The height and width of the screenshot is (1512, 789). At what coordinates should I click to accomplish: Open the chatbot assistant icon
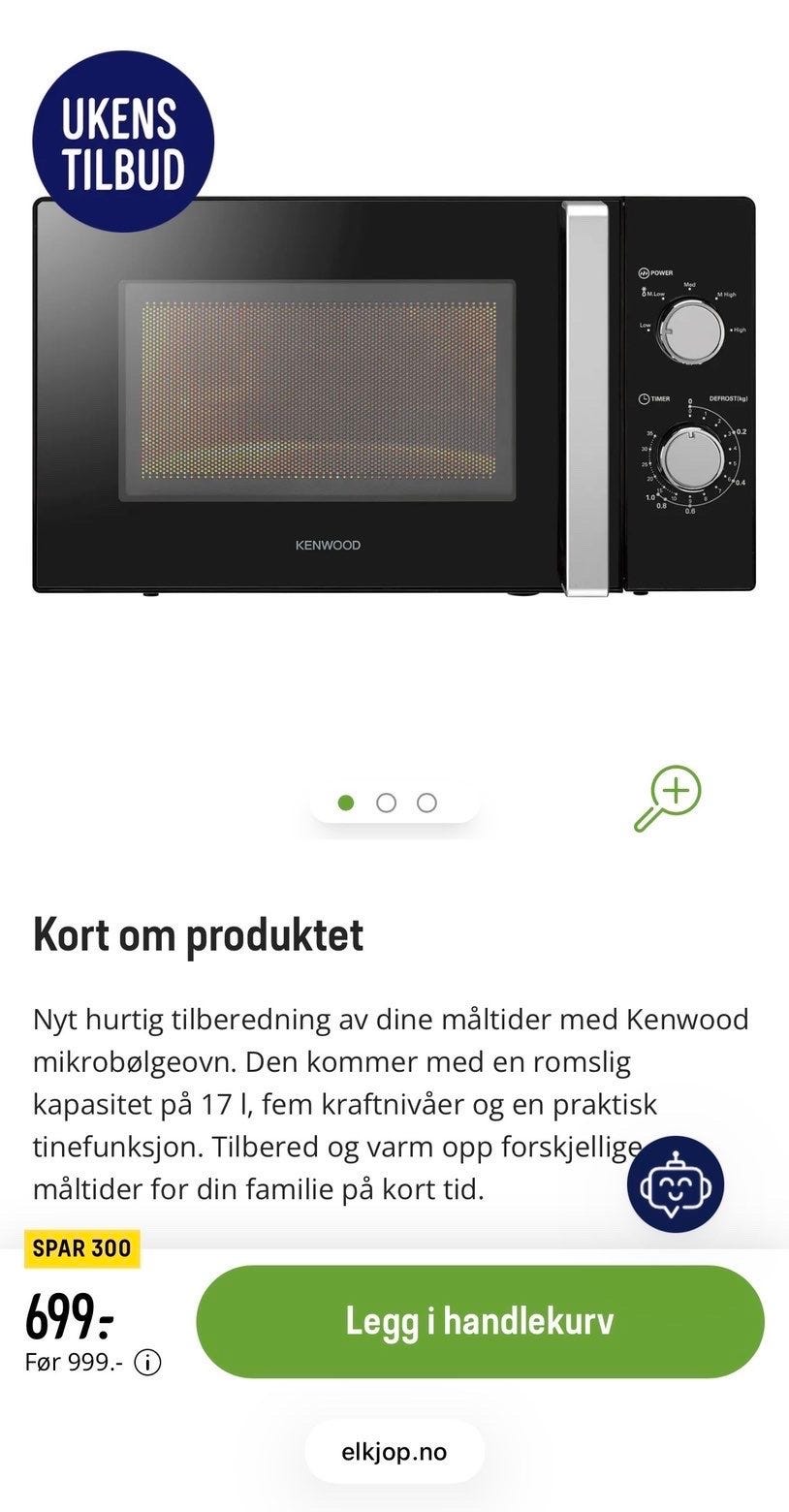click(x=676, y=1183)
